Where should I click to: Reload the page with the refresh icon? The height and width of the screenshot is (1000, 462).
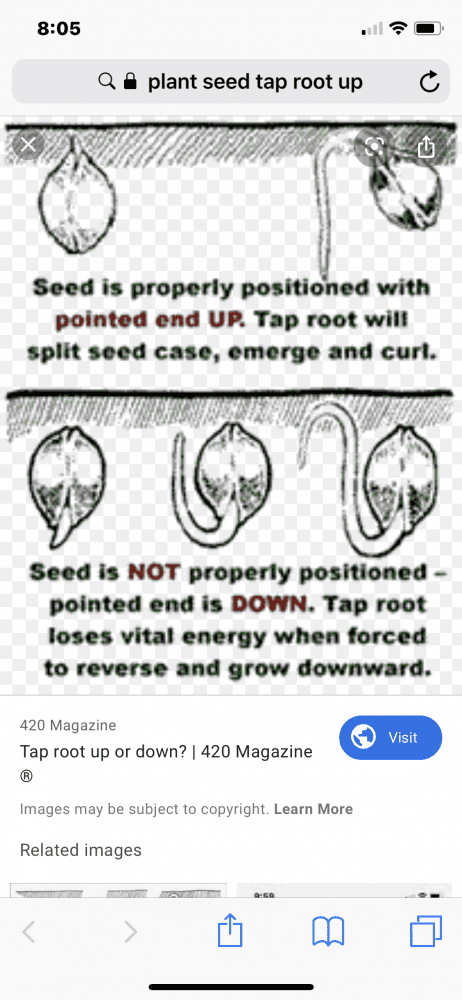pyautogui.click(x=429, y=82)
